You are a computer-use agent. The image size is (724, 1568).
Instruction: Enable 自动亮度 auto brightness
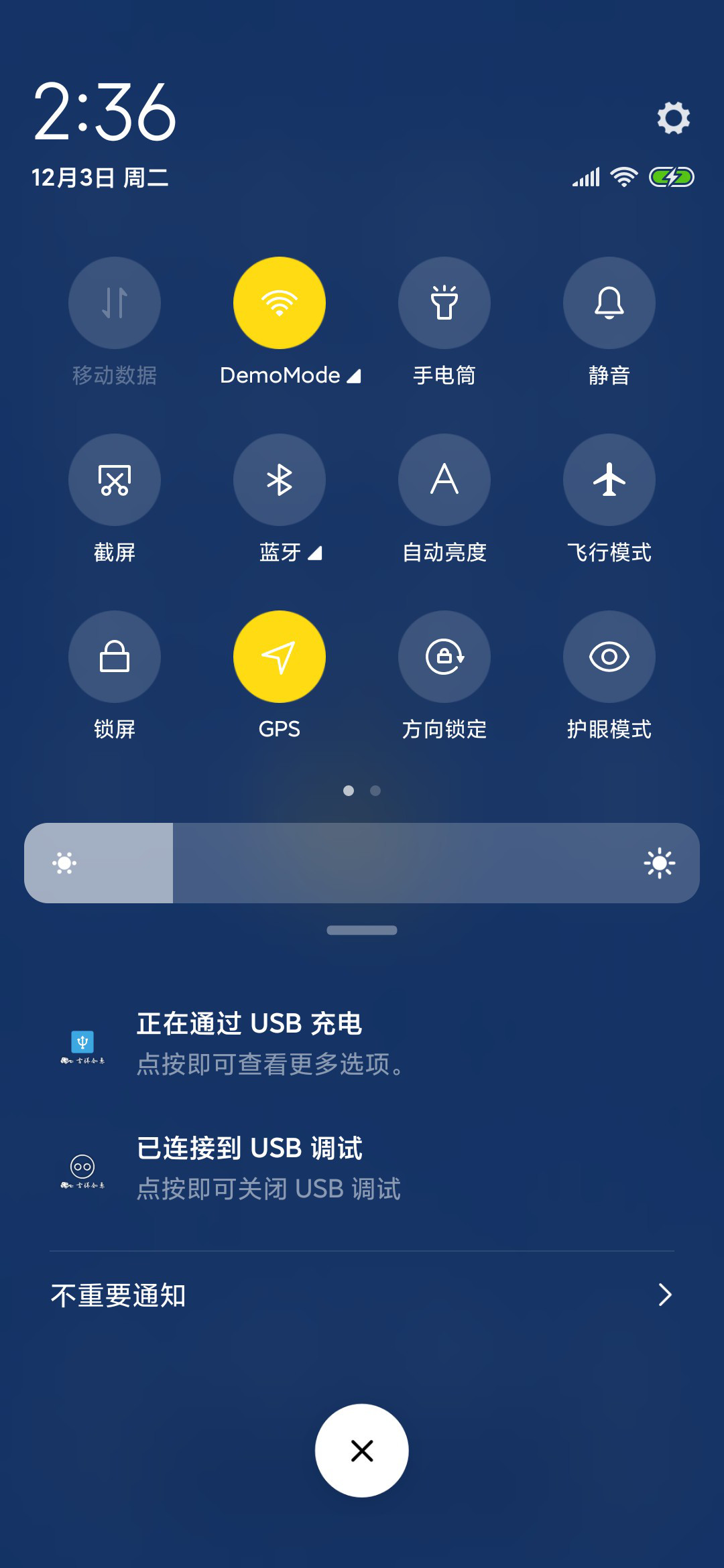[x=444, y=480]
